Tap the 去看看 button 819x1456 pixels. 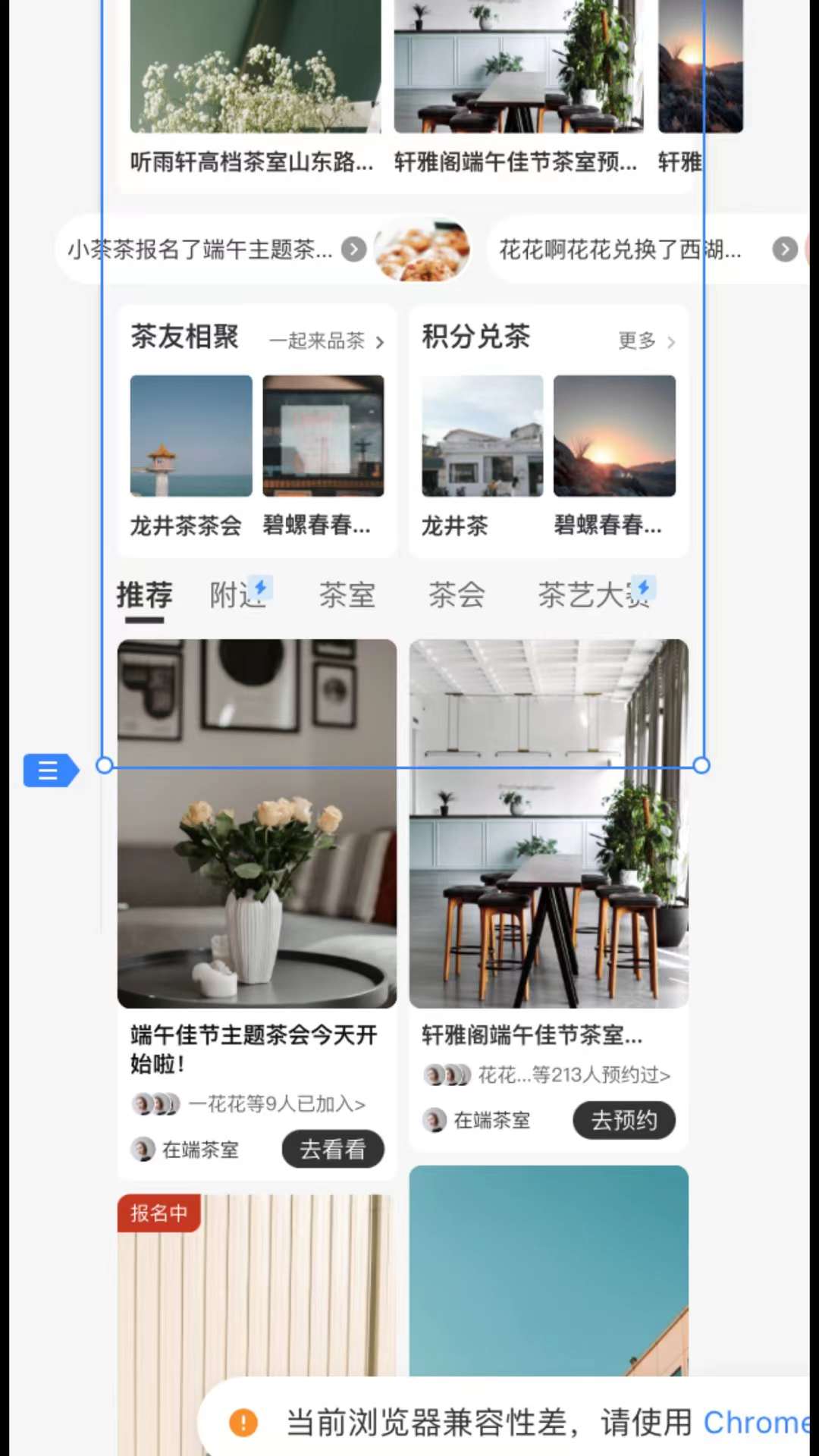pyautogui.click(x=333, y=1150)
